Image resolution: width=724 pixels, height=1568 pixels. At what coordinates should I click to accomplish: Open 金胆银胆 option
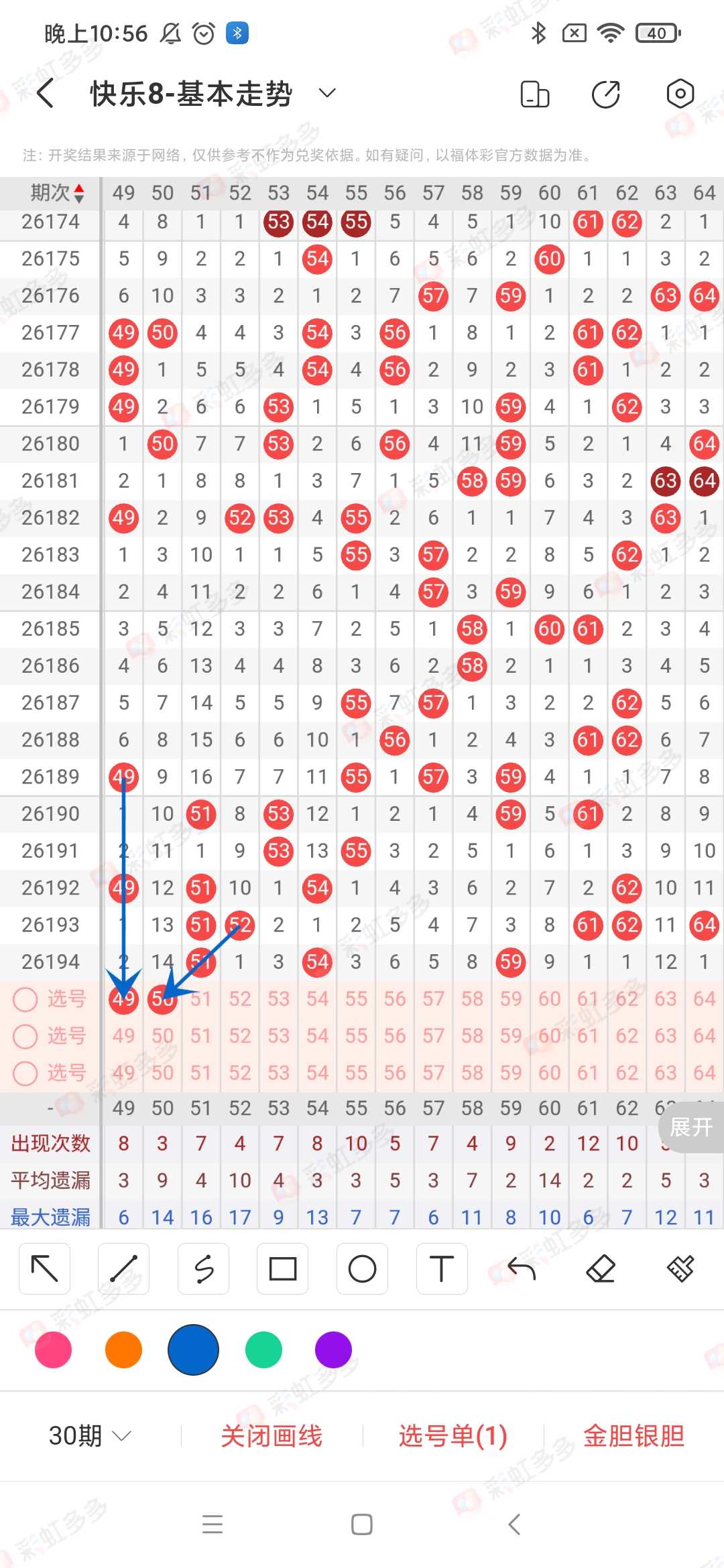click(633, 1435)
